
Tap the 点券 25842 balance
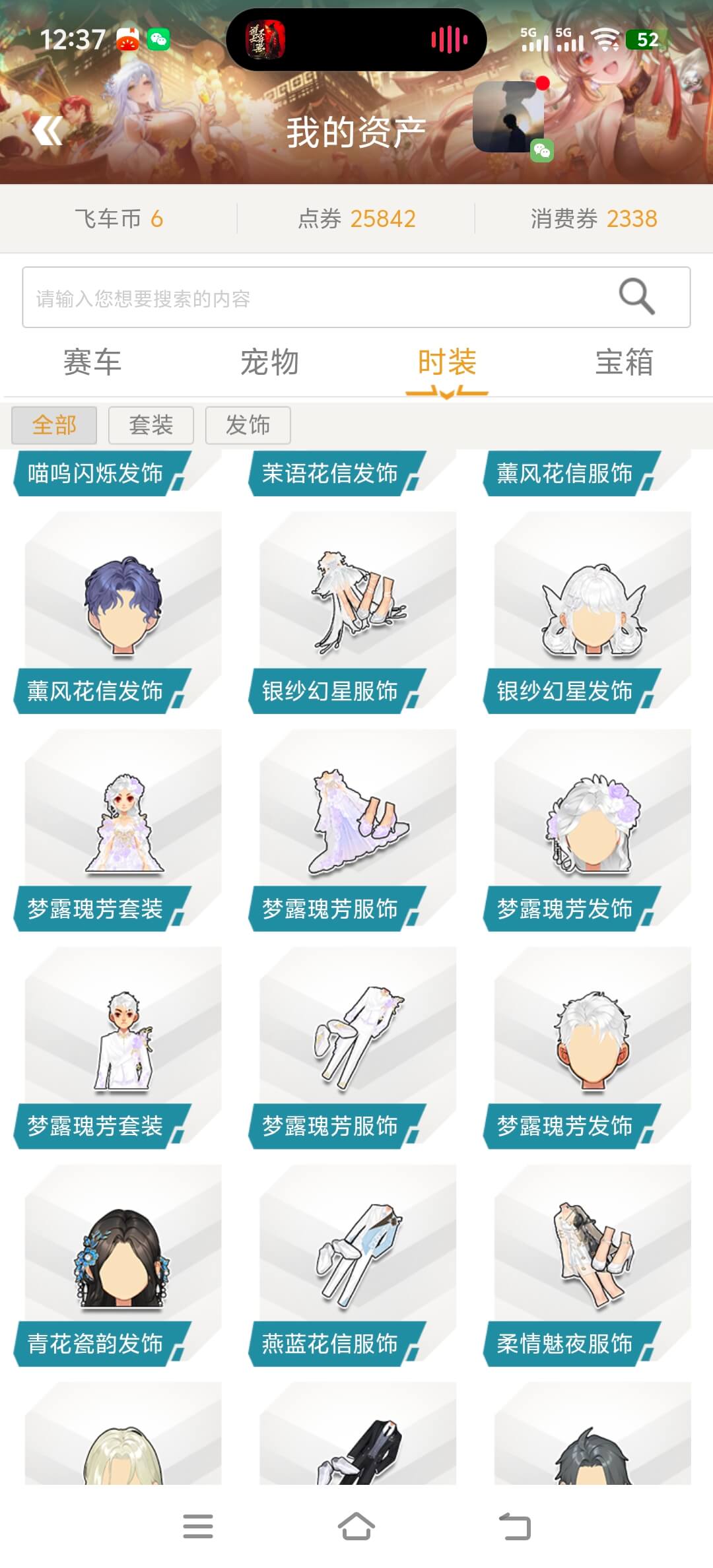(x=356, y=218)
